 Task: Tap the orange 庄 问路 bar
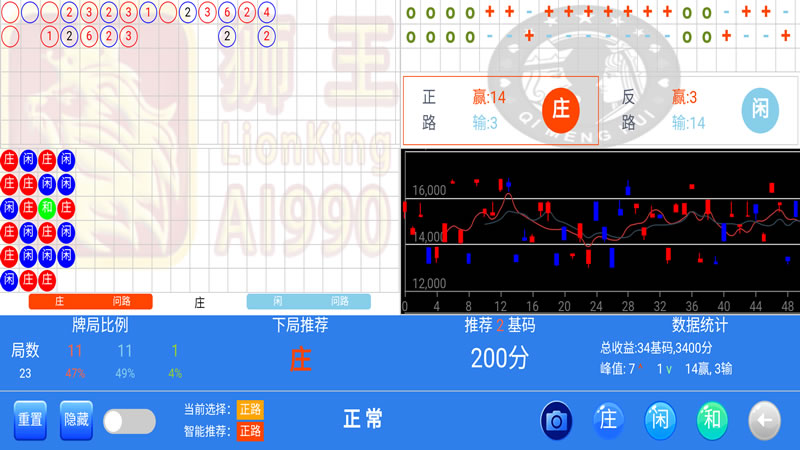91,301
